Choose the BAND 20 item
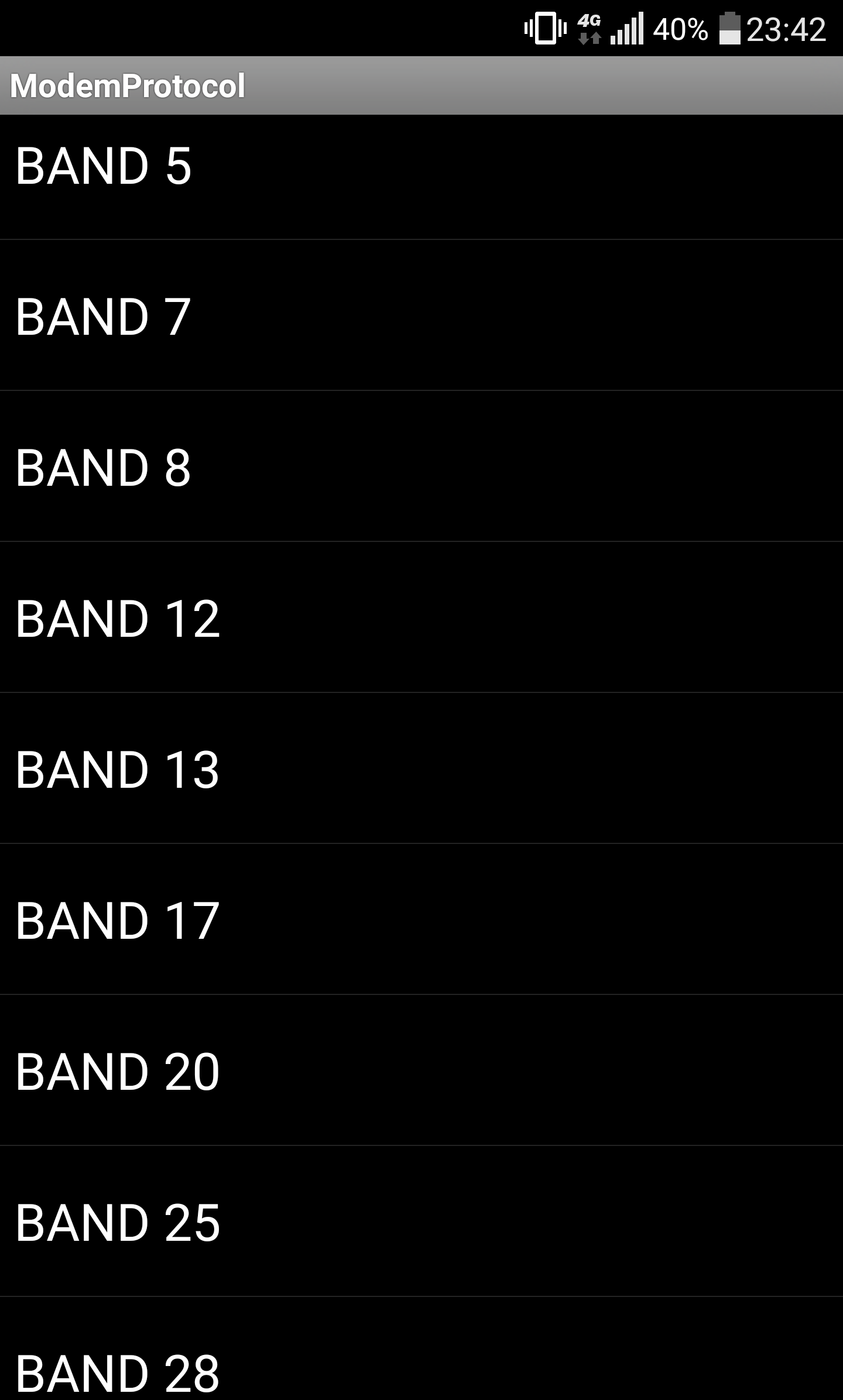Image resolution: width=843 pixels, height=1400 pixels. tap(421, 1070)
